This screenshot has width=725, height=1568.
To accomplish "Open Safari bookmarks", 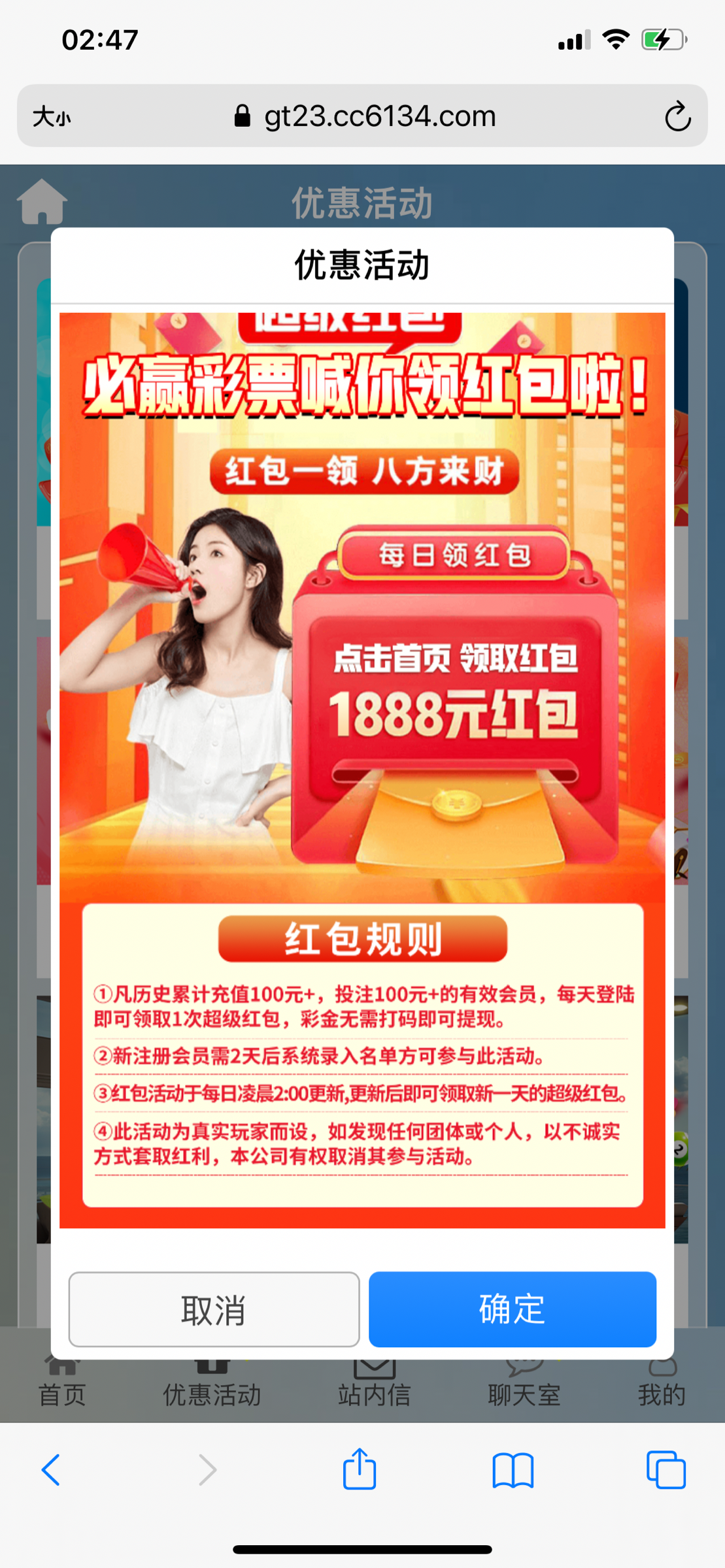I will 513,1470.
